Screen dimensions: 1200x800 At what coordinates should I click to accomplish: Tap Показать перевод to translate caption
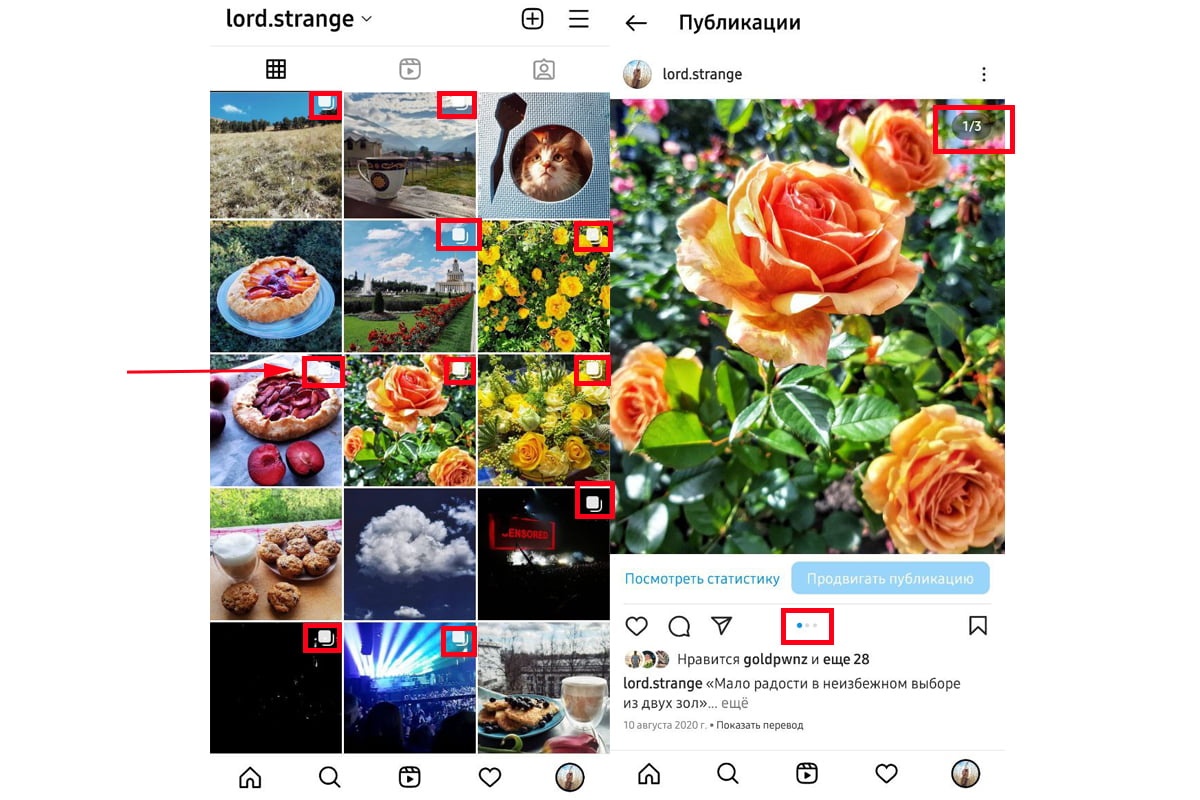click(x=759, y=725)
